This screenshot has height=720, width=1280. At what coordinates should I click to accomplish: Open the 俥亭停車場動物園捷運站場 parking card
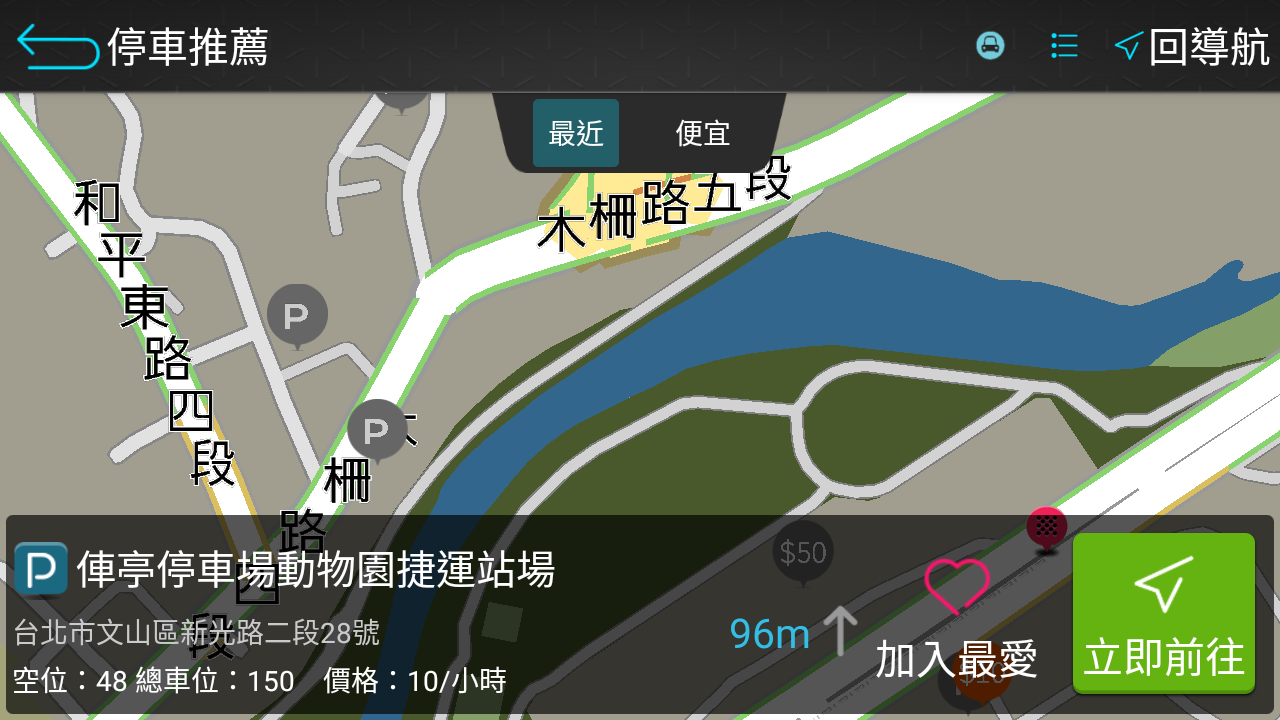click(x=316, y=572)
